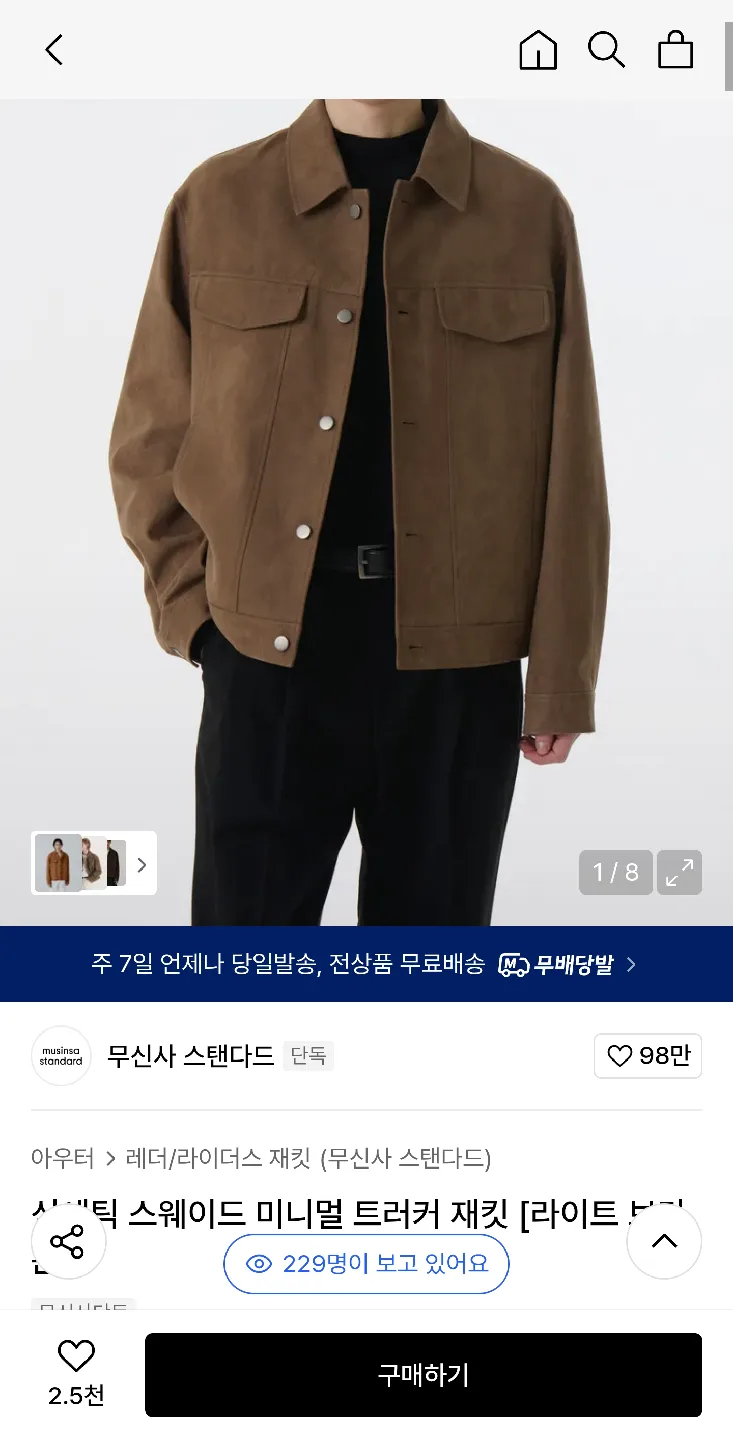
Task: Tap the 구매하기 buy button
Action: point(423,1374)
